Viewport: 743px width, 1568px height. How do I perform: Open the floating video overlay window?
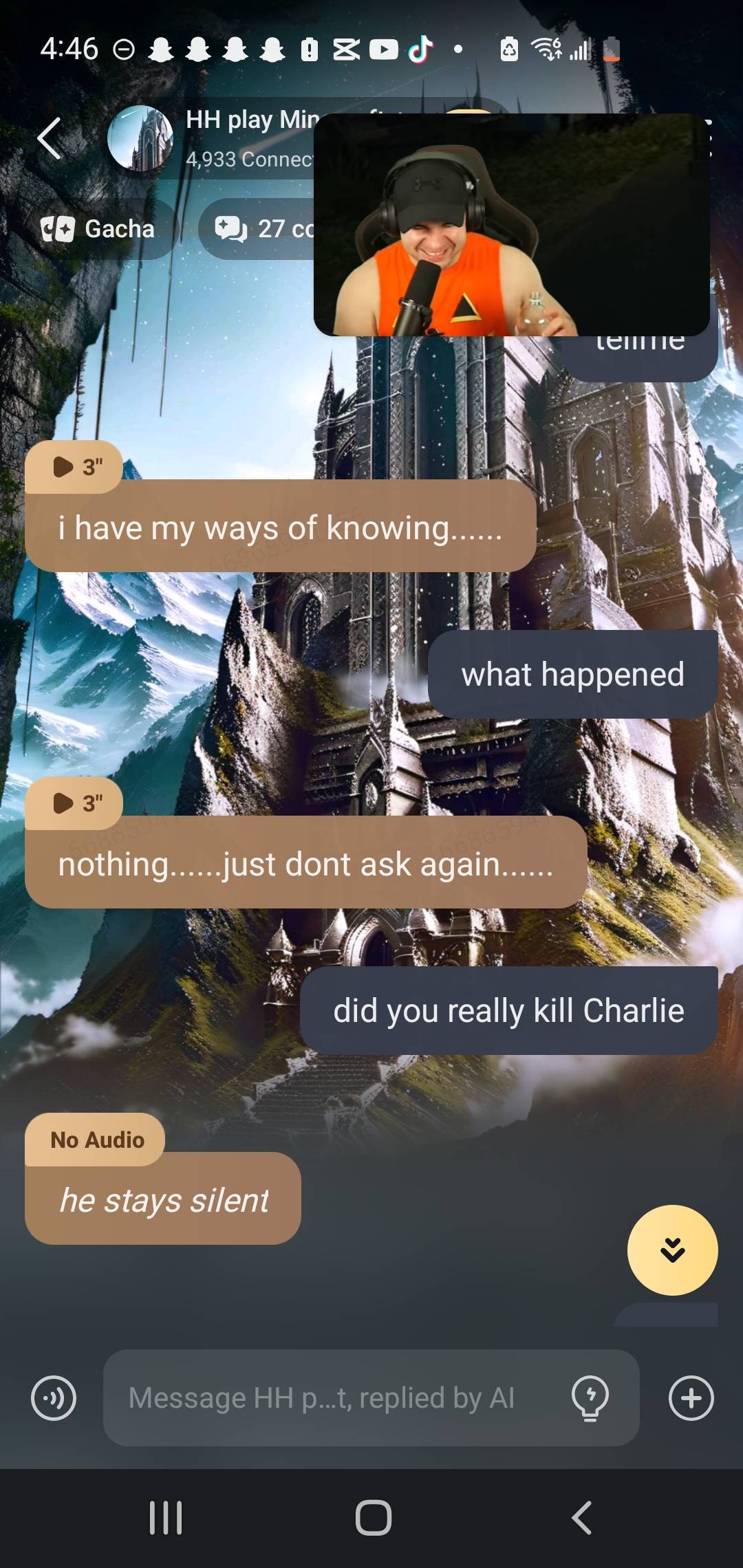click(511, 225)
